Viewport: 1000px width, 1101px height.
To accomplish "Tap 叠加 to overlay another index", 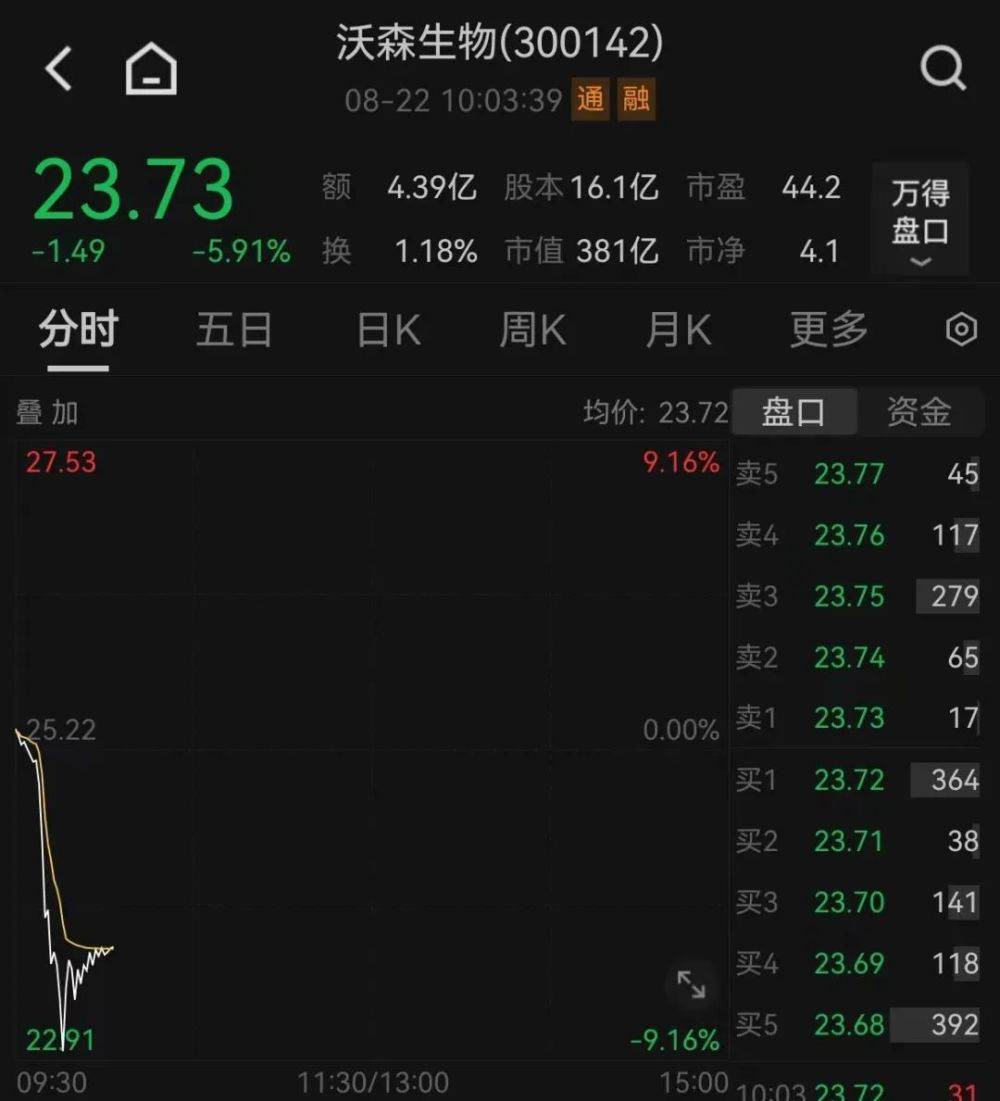I will coord(47,413).
